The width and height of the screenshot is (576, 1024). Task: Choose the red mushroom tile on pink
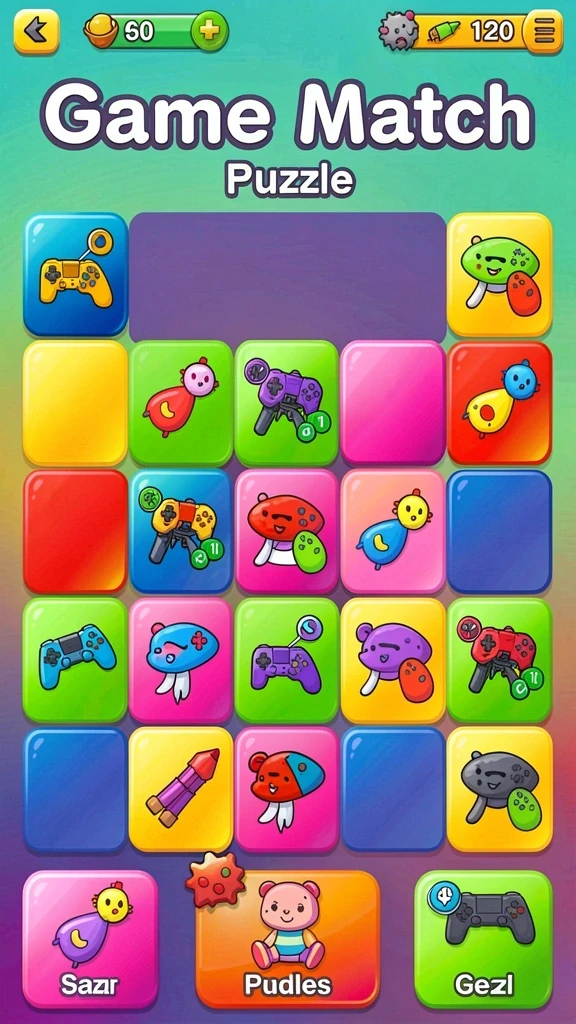287,532
